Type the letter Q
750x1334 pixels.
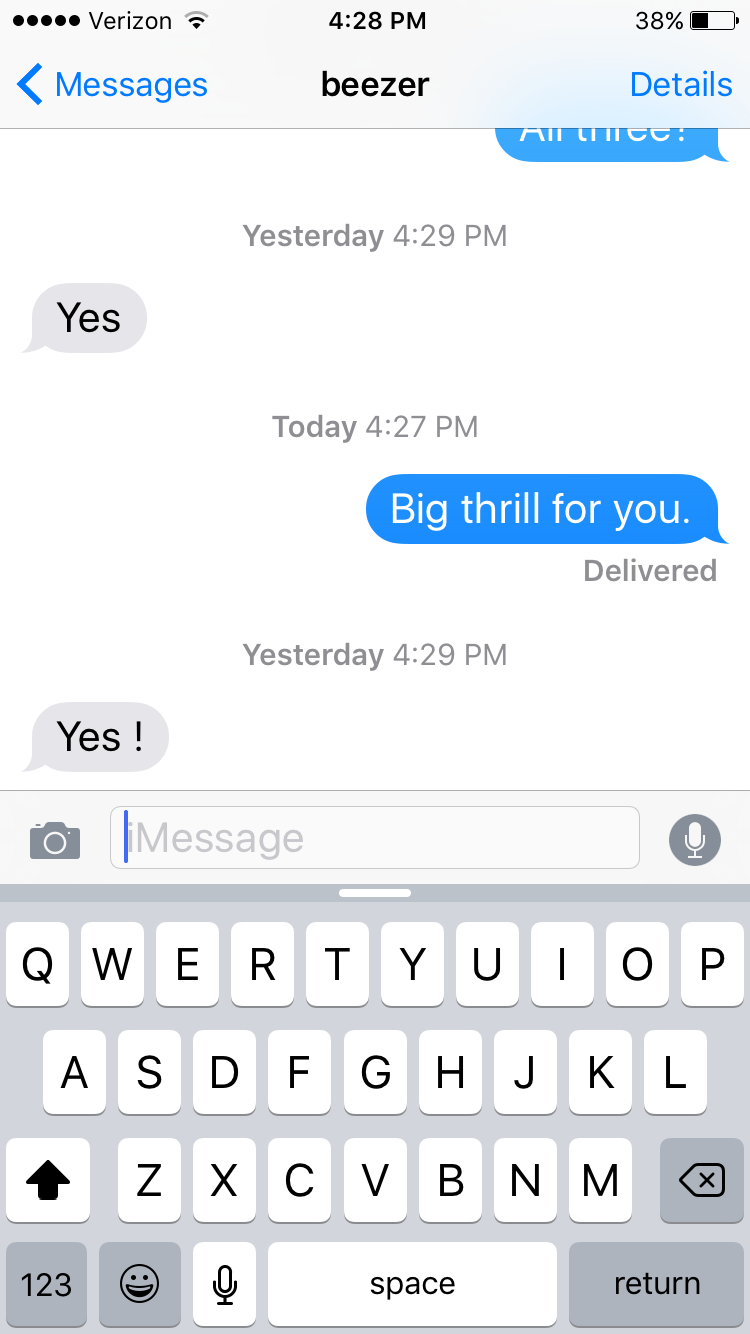(38, 965)
